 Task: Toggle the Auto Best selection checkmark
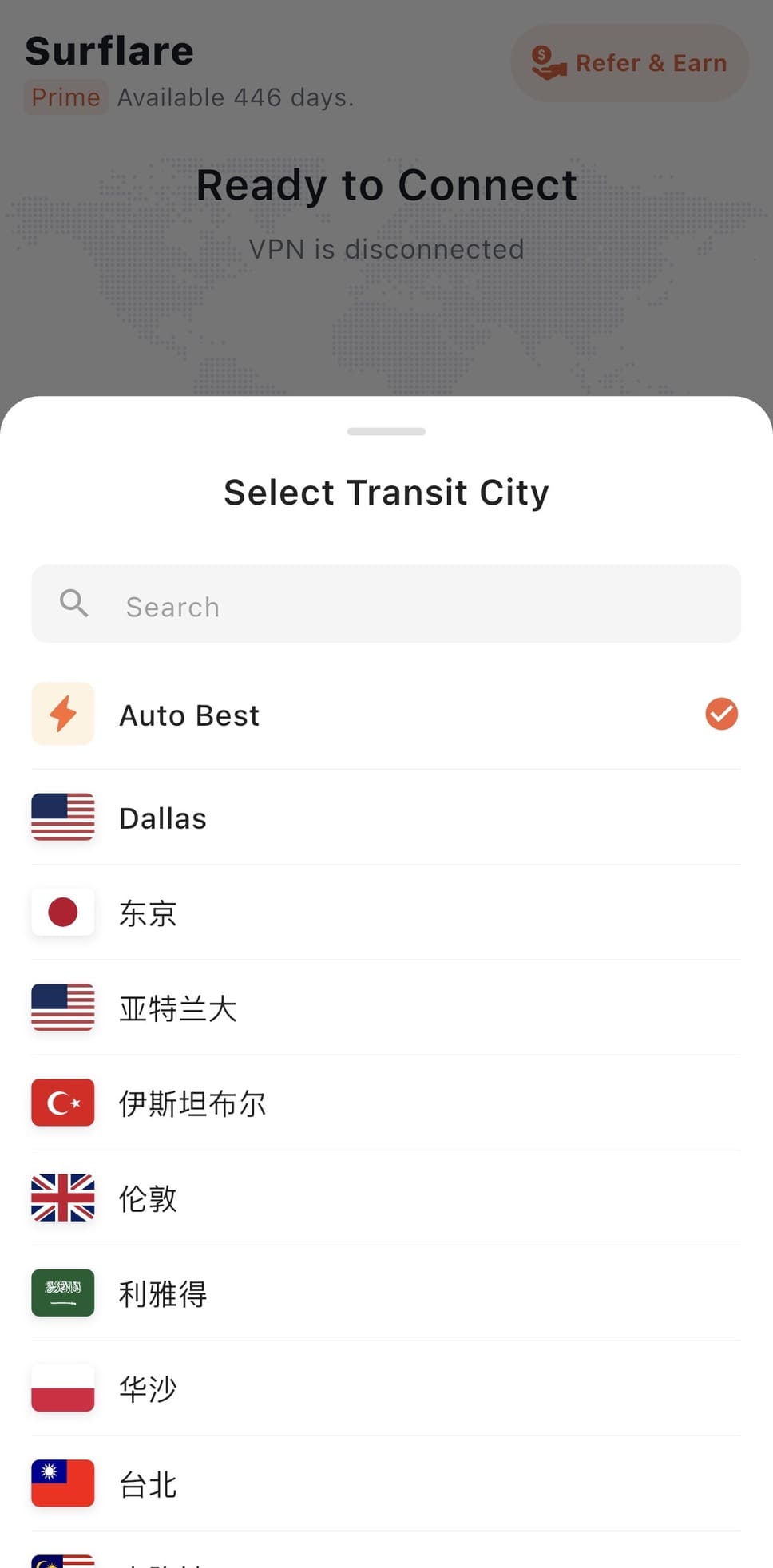point(719,713)
